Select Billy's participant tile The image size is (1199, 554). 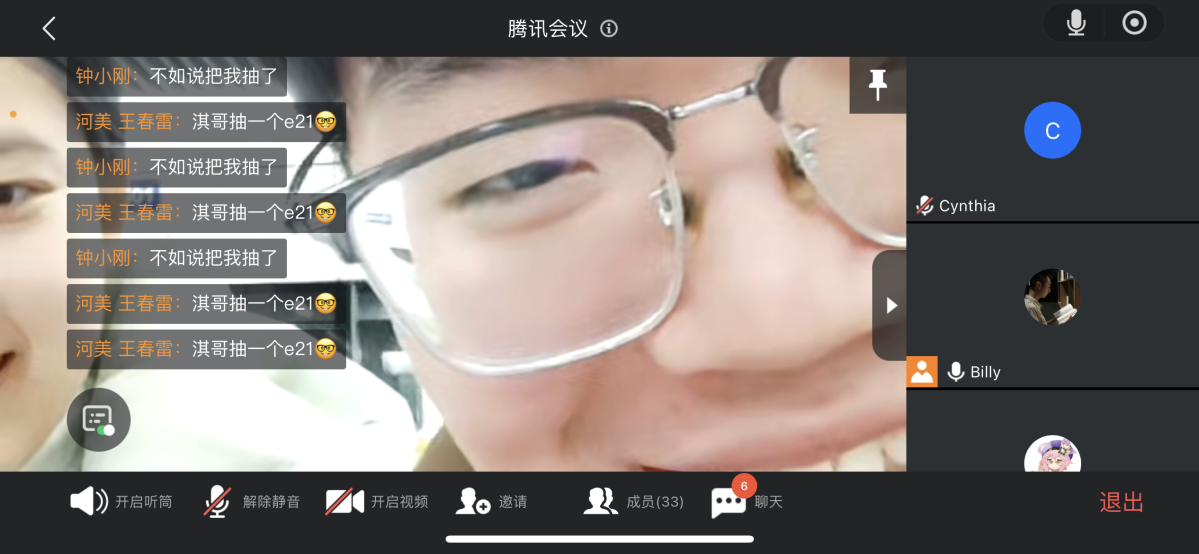[x=1052, y=305]
